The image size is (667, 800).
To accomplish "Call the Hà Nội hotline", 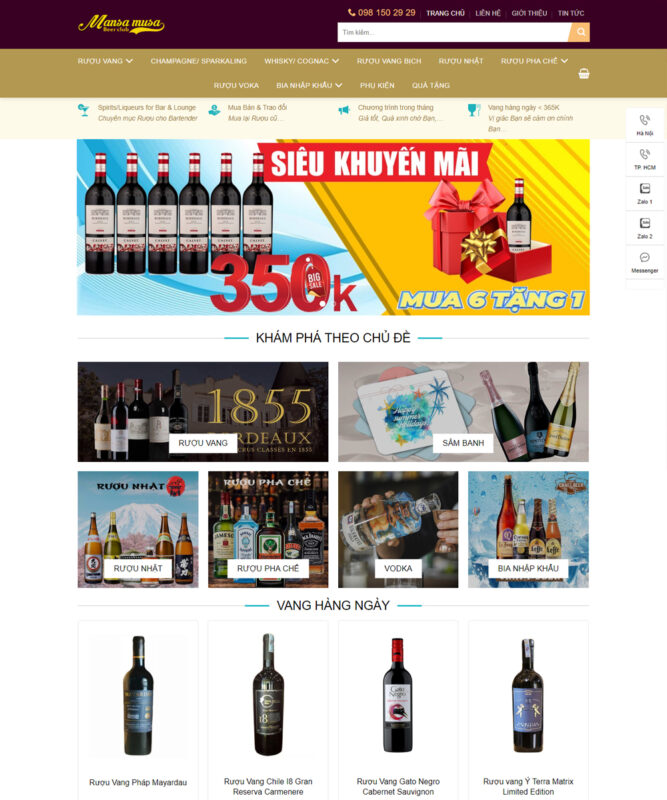I will [x=644, y=124].
